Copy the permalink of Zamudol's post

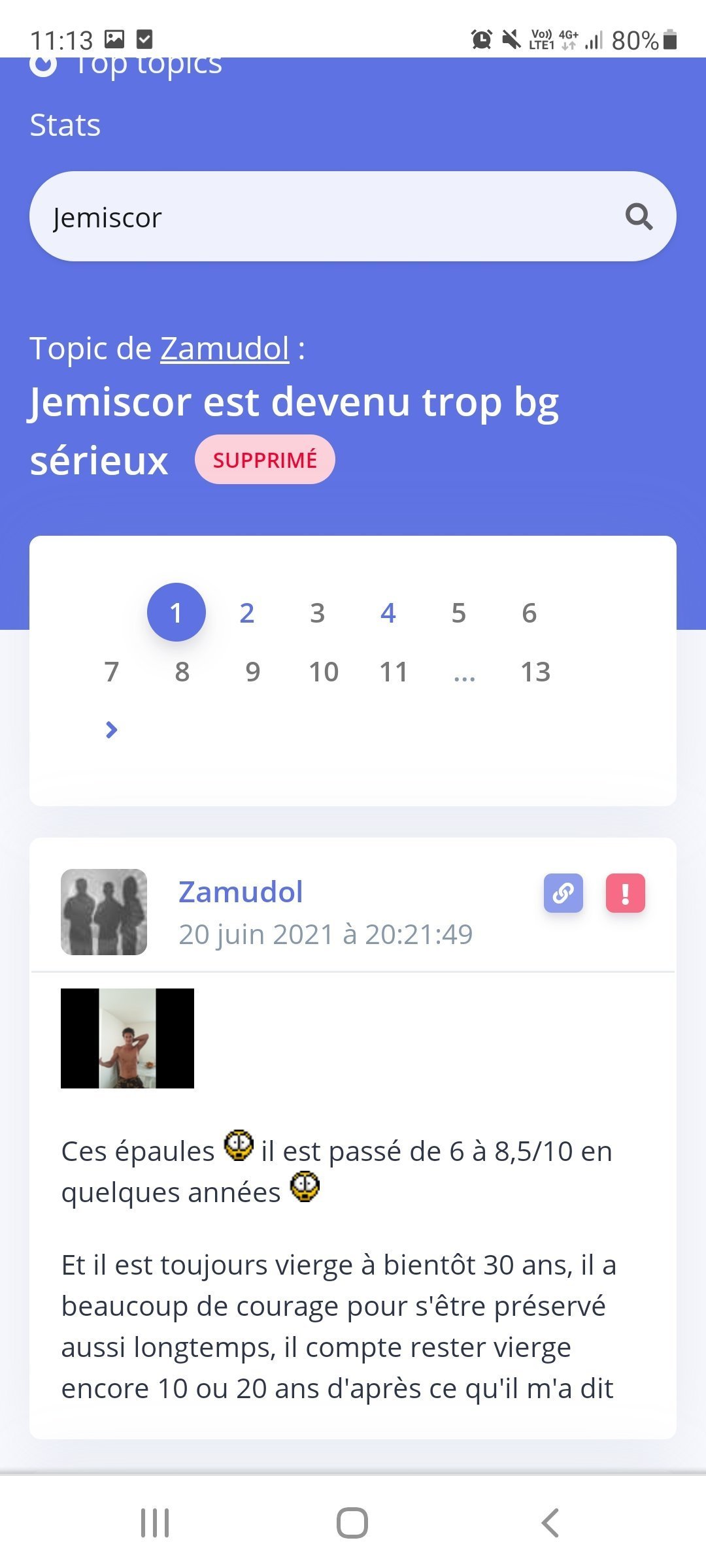point(563,892)
